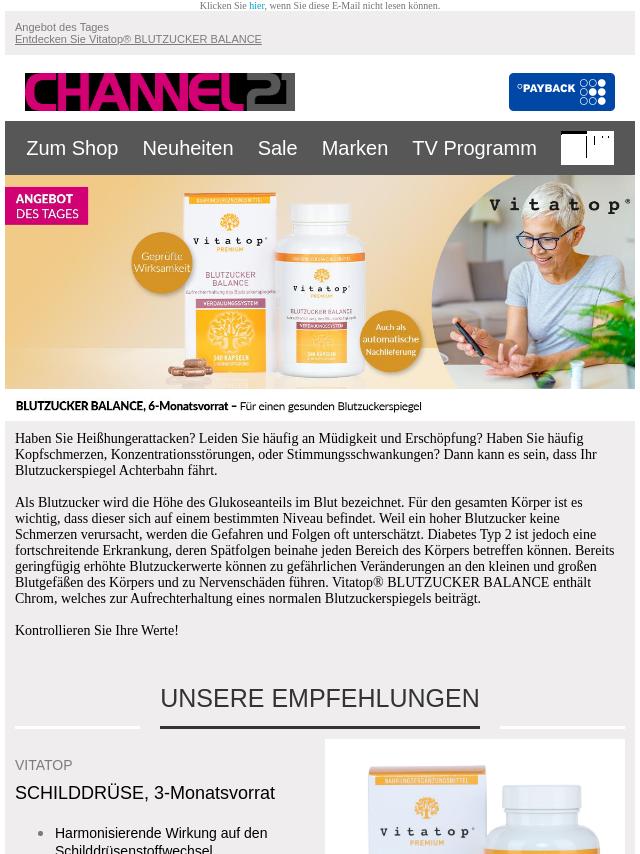
Task: Tap the PAYBACK button
Action: [561, 92]
